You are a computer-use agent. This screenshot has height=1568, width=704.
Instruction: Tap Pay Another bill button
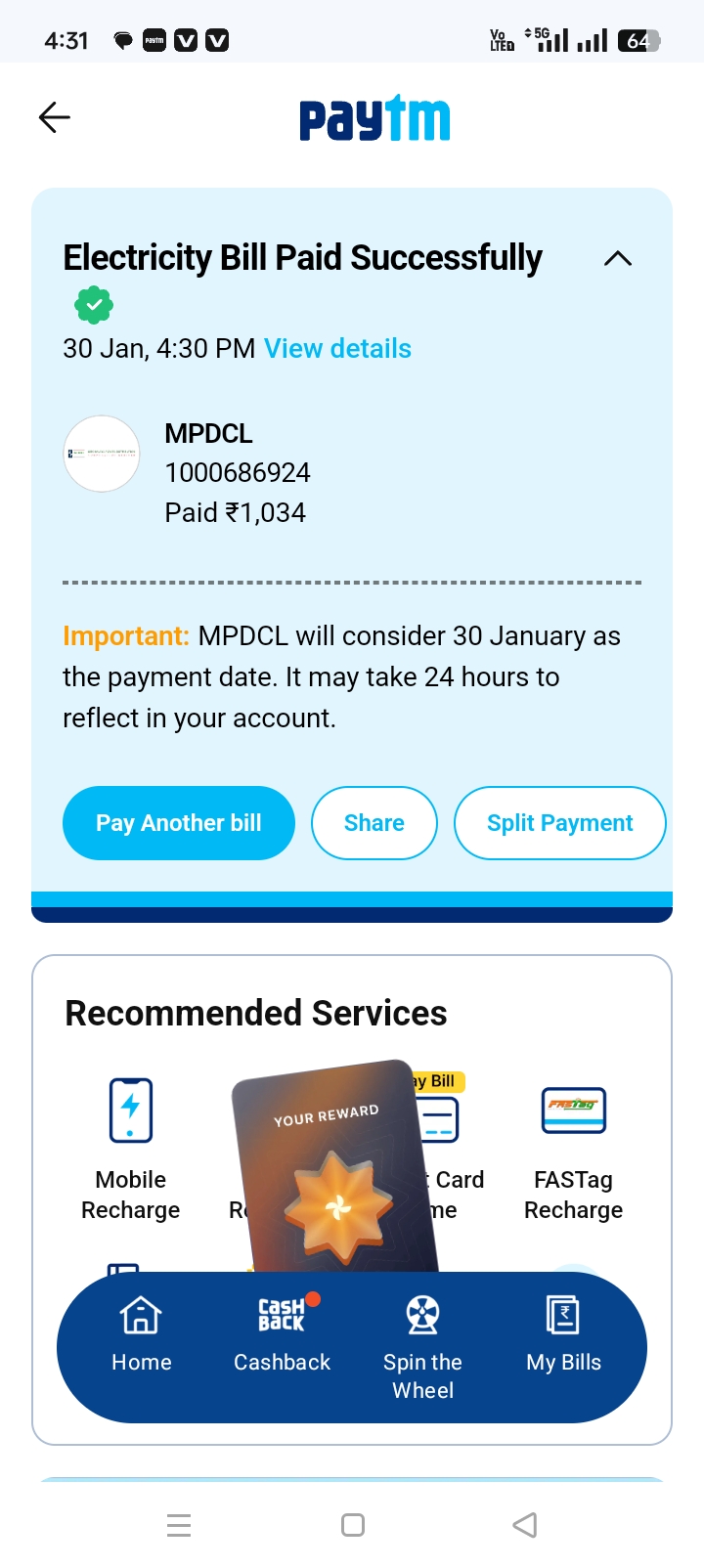pyautogui.click(x=179, y=823)
